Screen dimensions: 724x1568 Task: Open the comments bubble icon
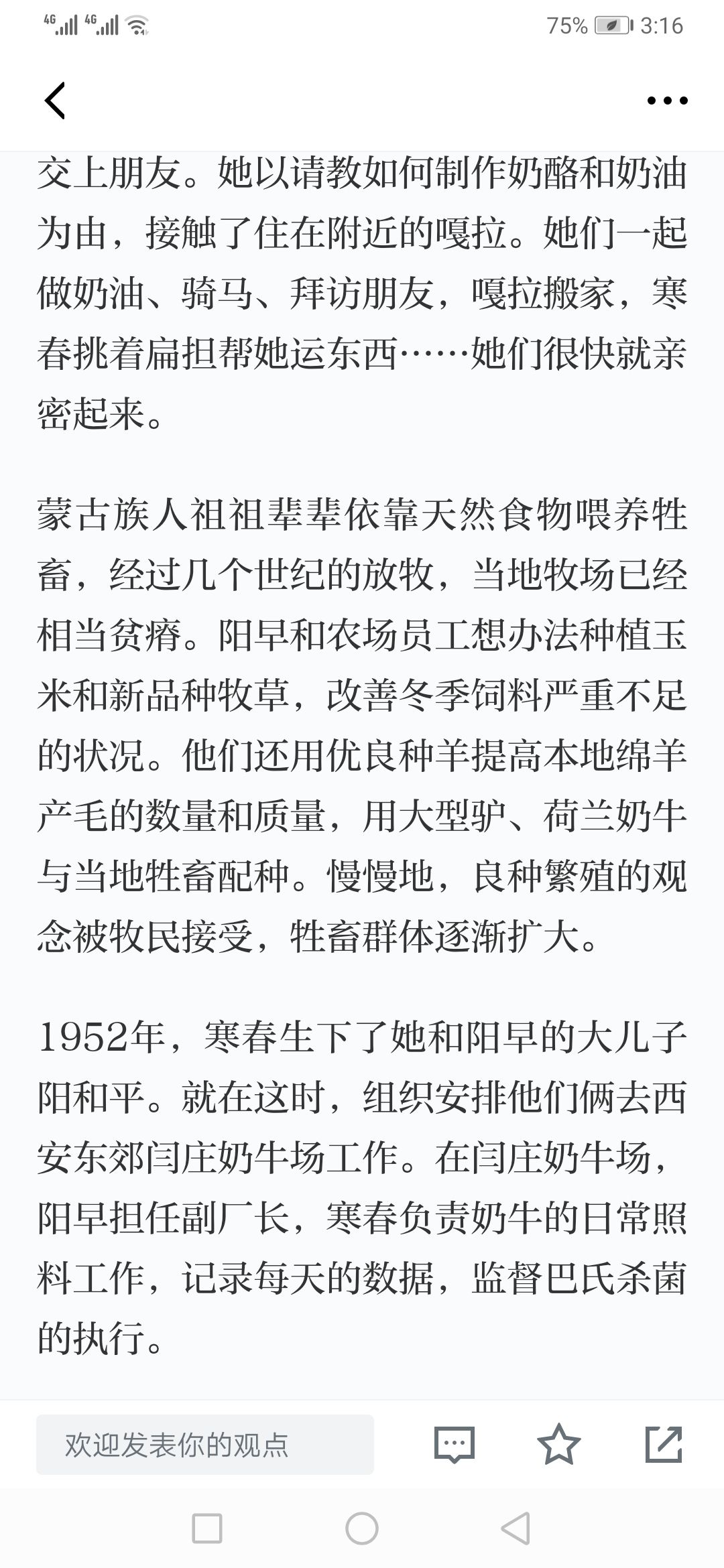pyautogui.click(x=455, y=1445)
